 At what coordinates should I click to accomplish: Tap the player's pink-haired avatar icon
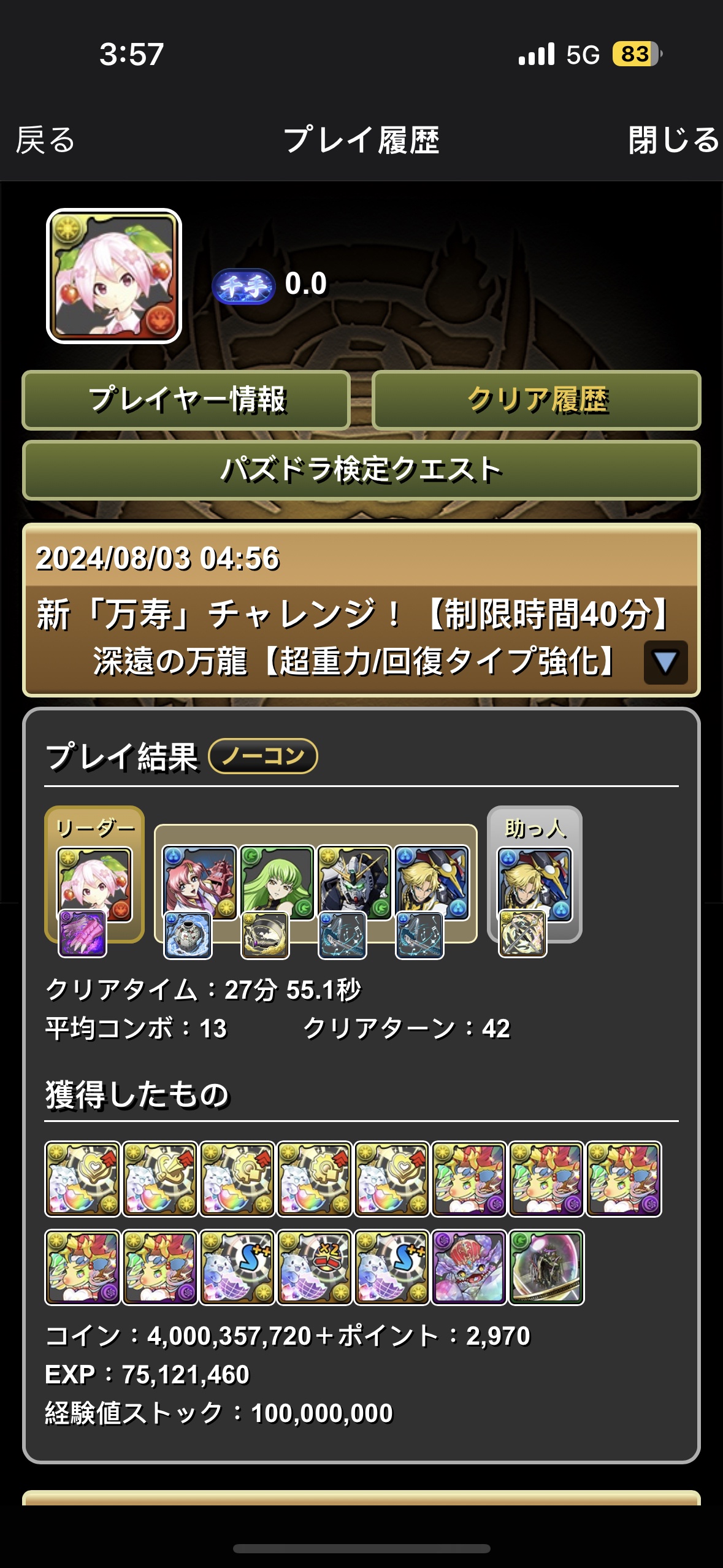[x=114, y=276]
